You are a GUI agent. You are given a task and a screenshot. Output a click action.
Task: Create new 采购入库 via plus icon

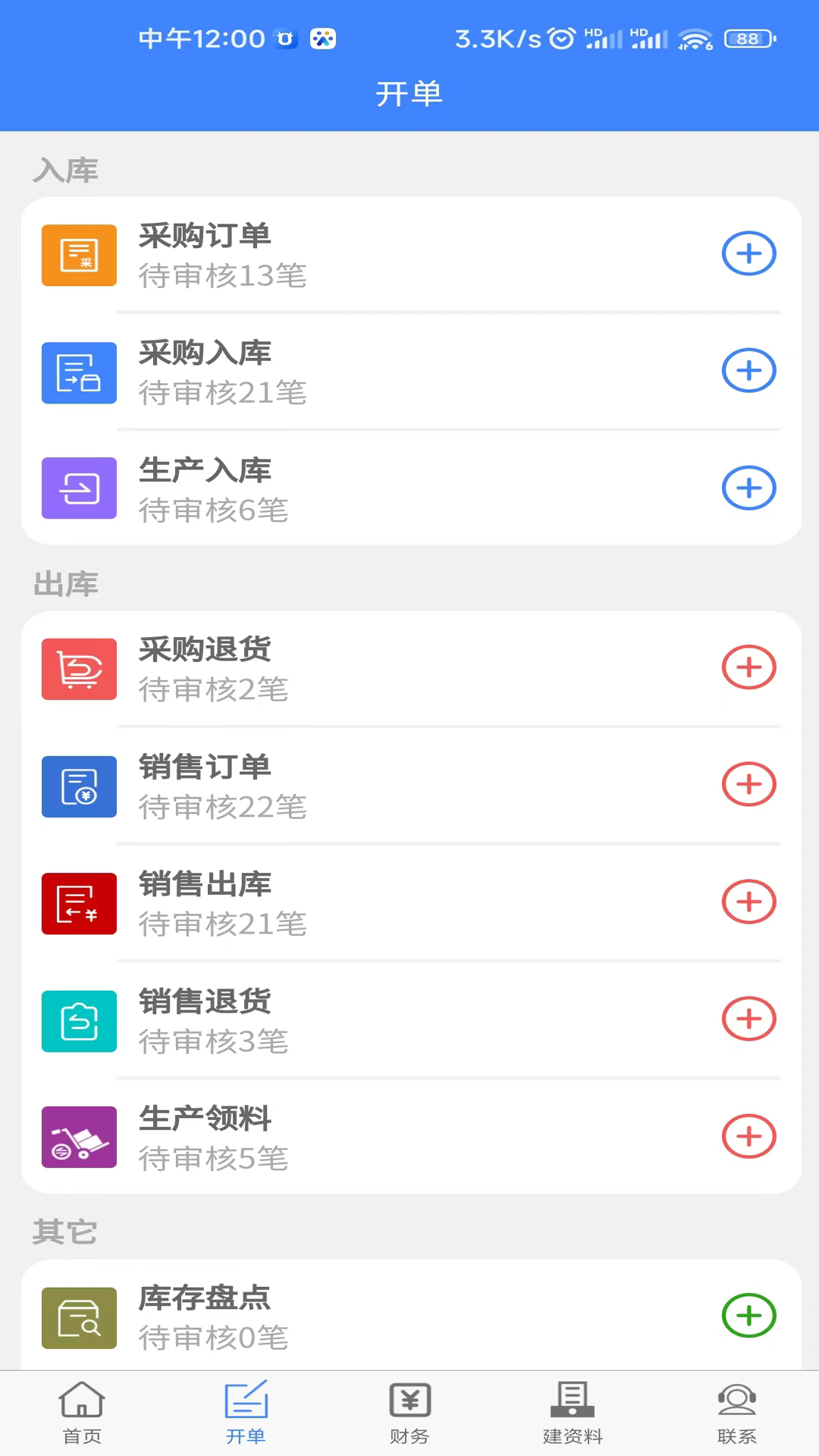pos(748,371)
